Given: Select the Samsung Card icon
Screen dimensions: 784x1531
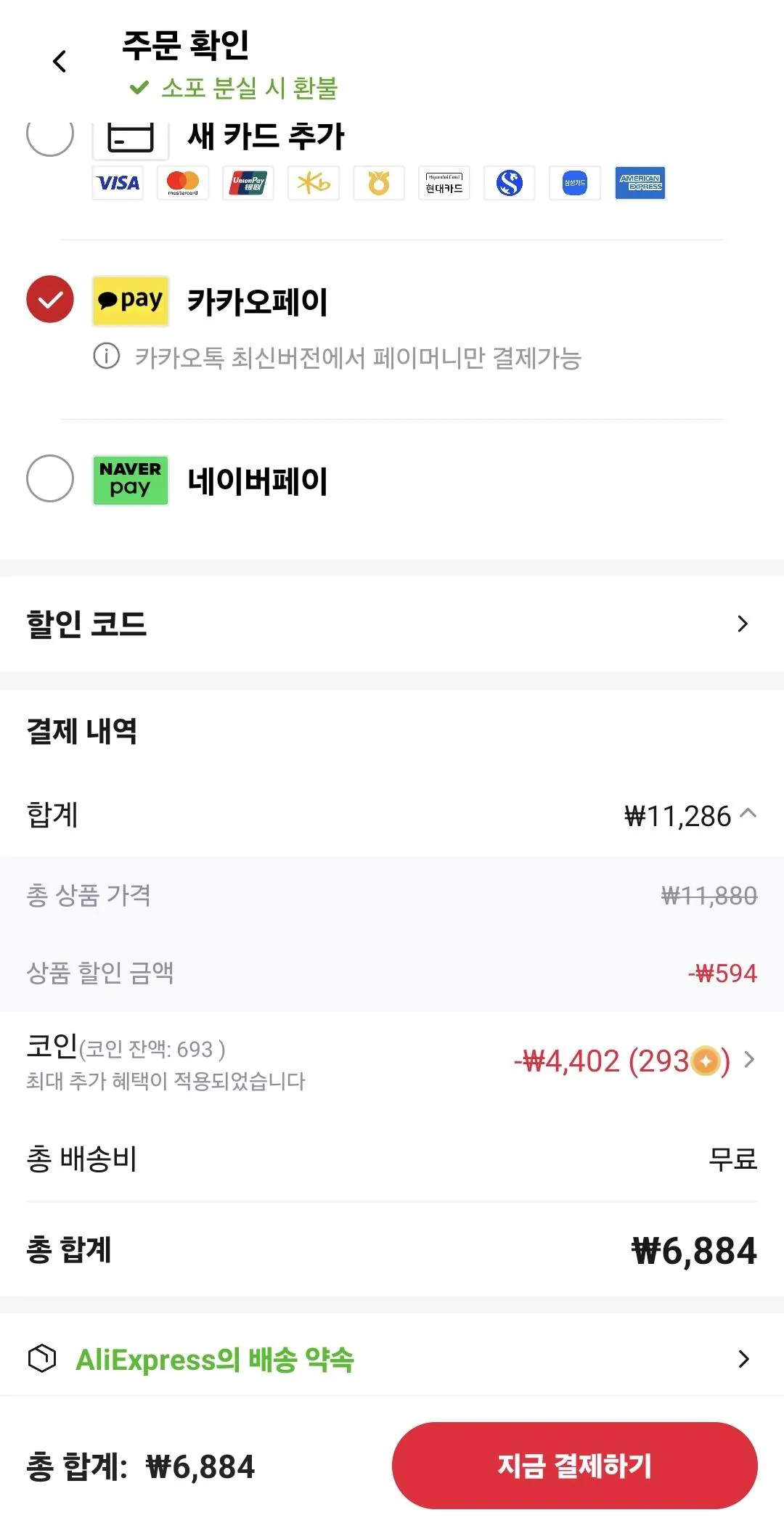Looking at the screenshot, I should pos(575,183).
